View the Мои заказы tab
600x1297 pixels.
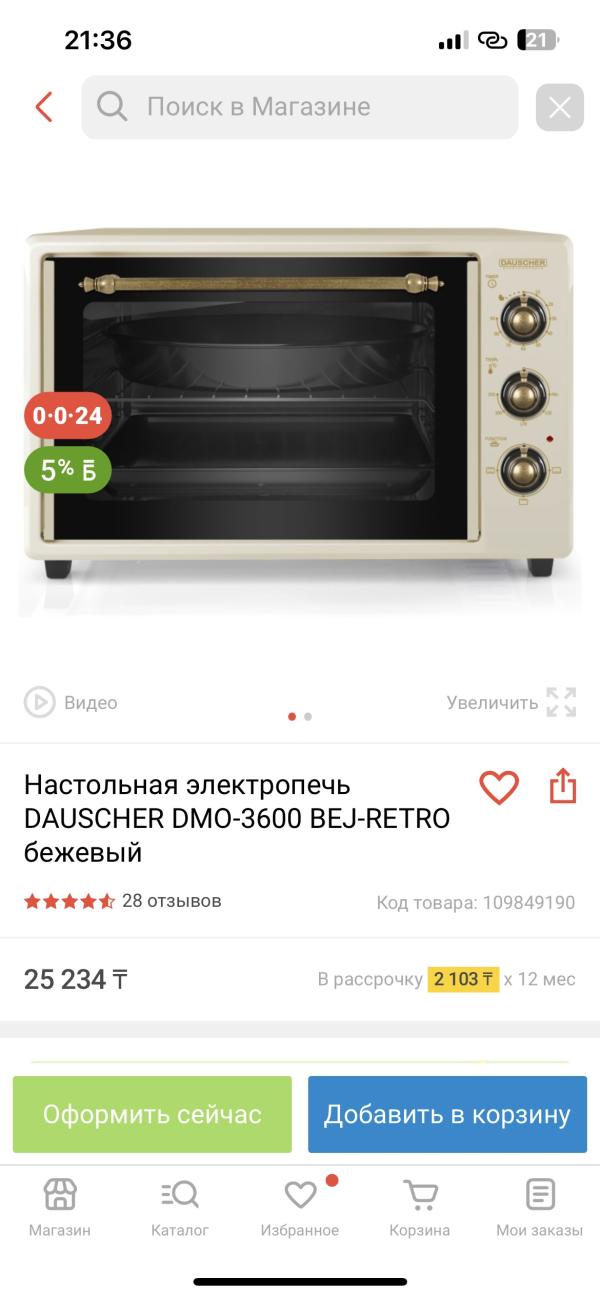pyautogui.click(x=540, y=1207)
